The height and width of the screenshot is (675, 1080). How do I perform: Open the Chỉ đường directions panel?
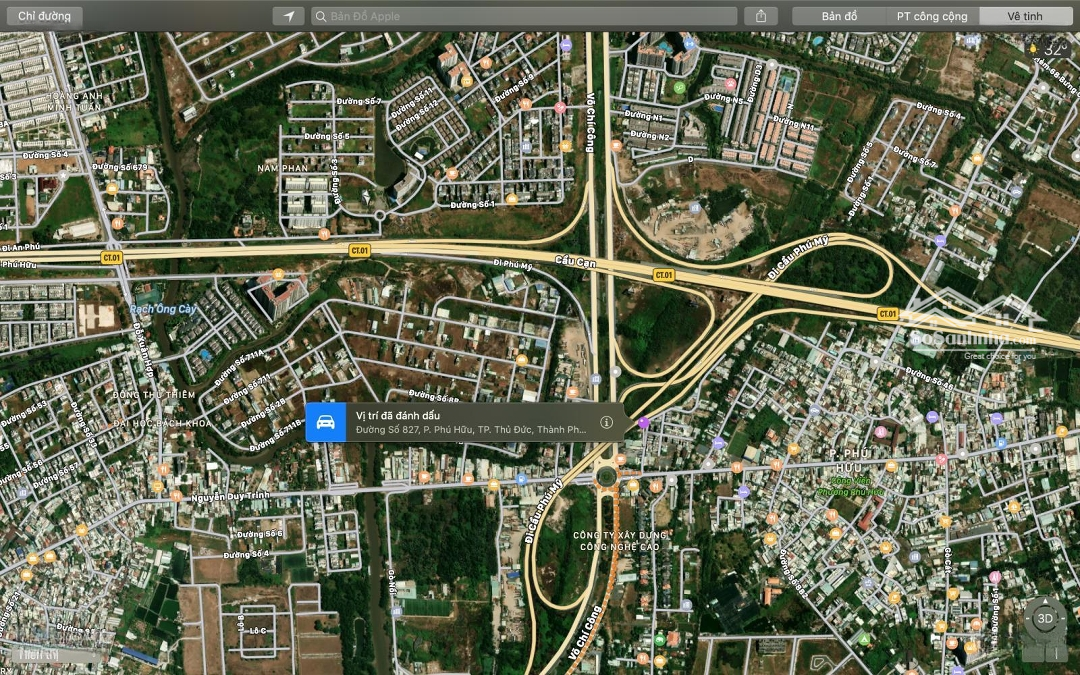coord(44,16)
